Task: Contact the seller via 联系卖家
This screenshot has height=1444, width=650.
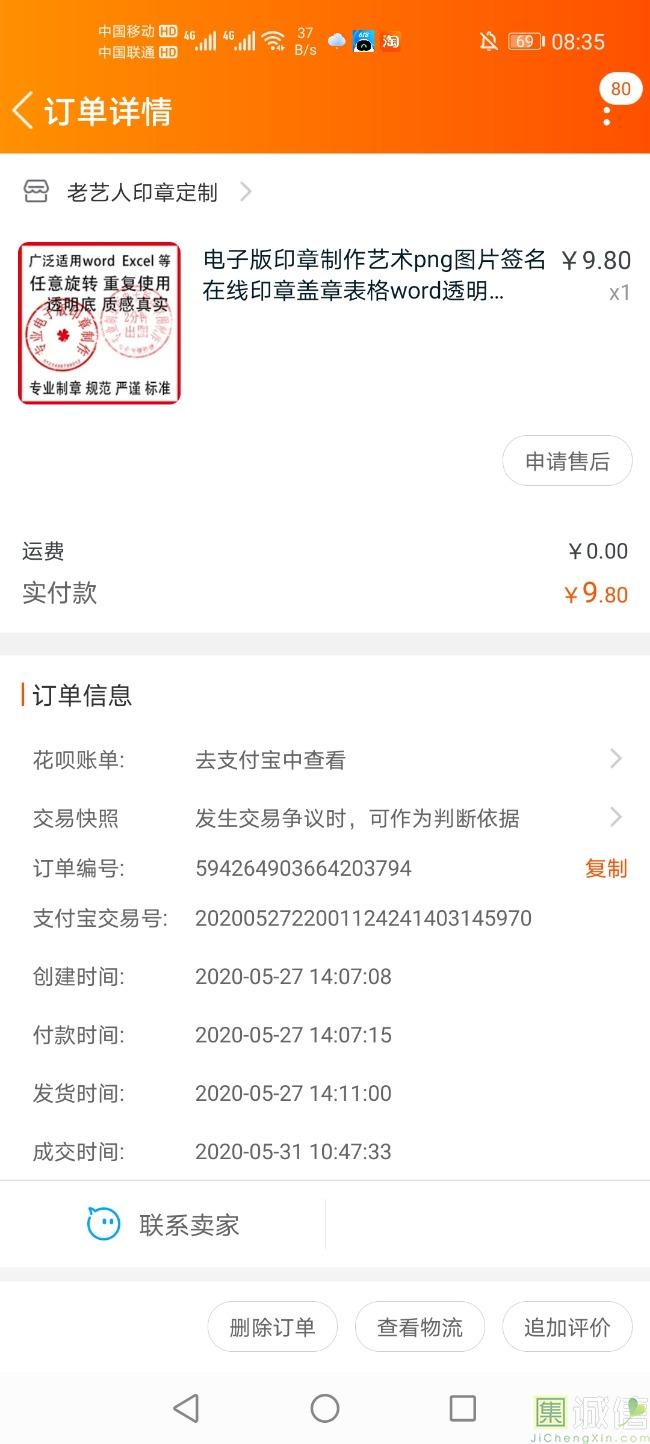Action: (164, 1224)
